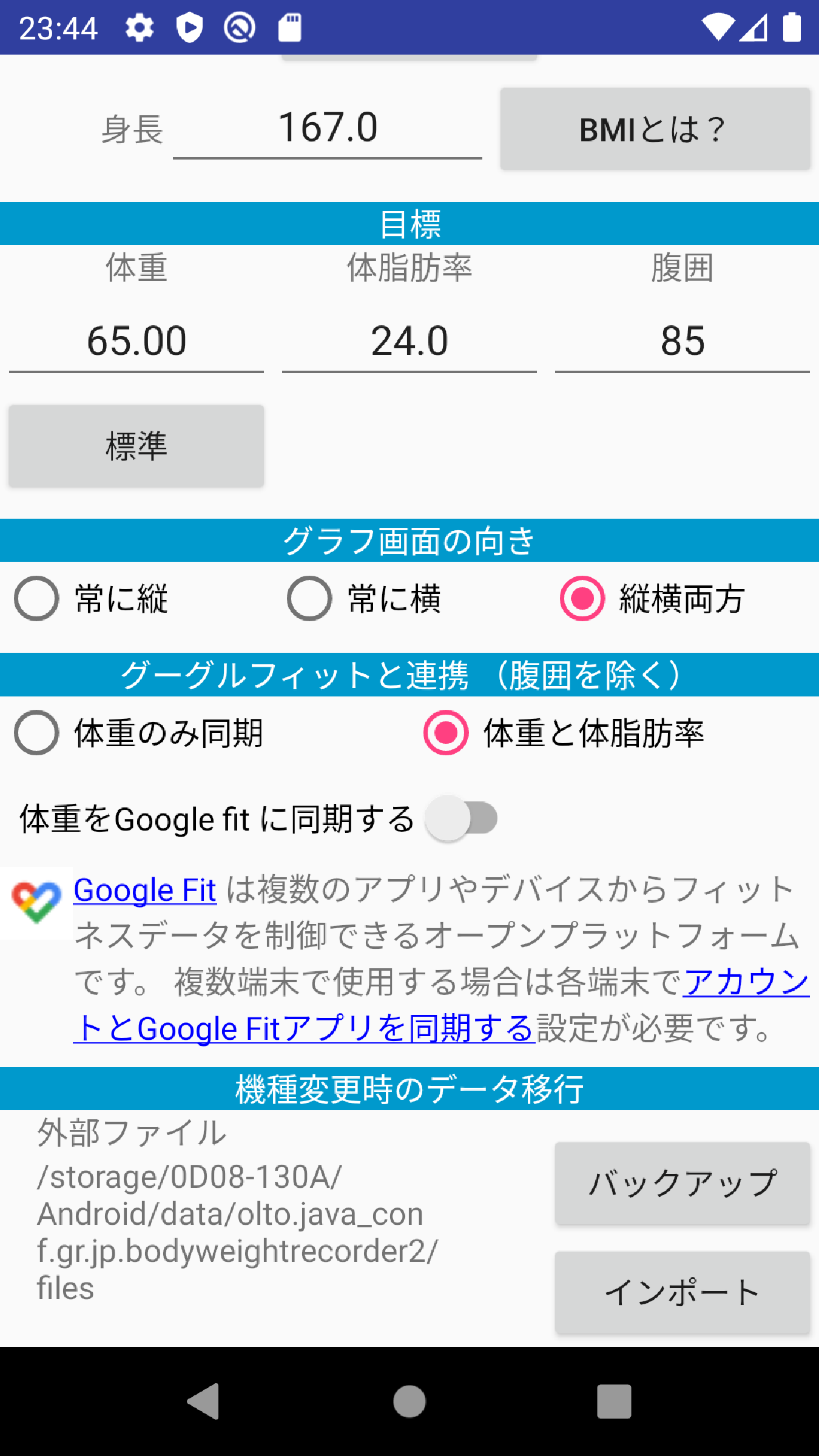819x1456 pixels.
Task: Tap the system home button
Action: click(x=409, y=1401)
